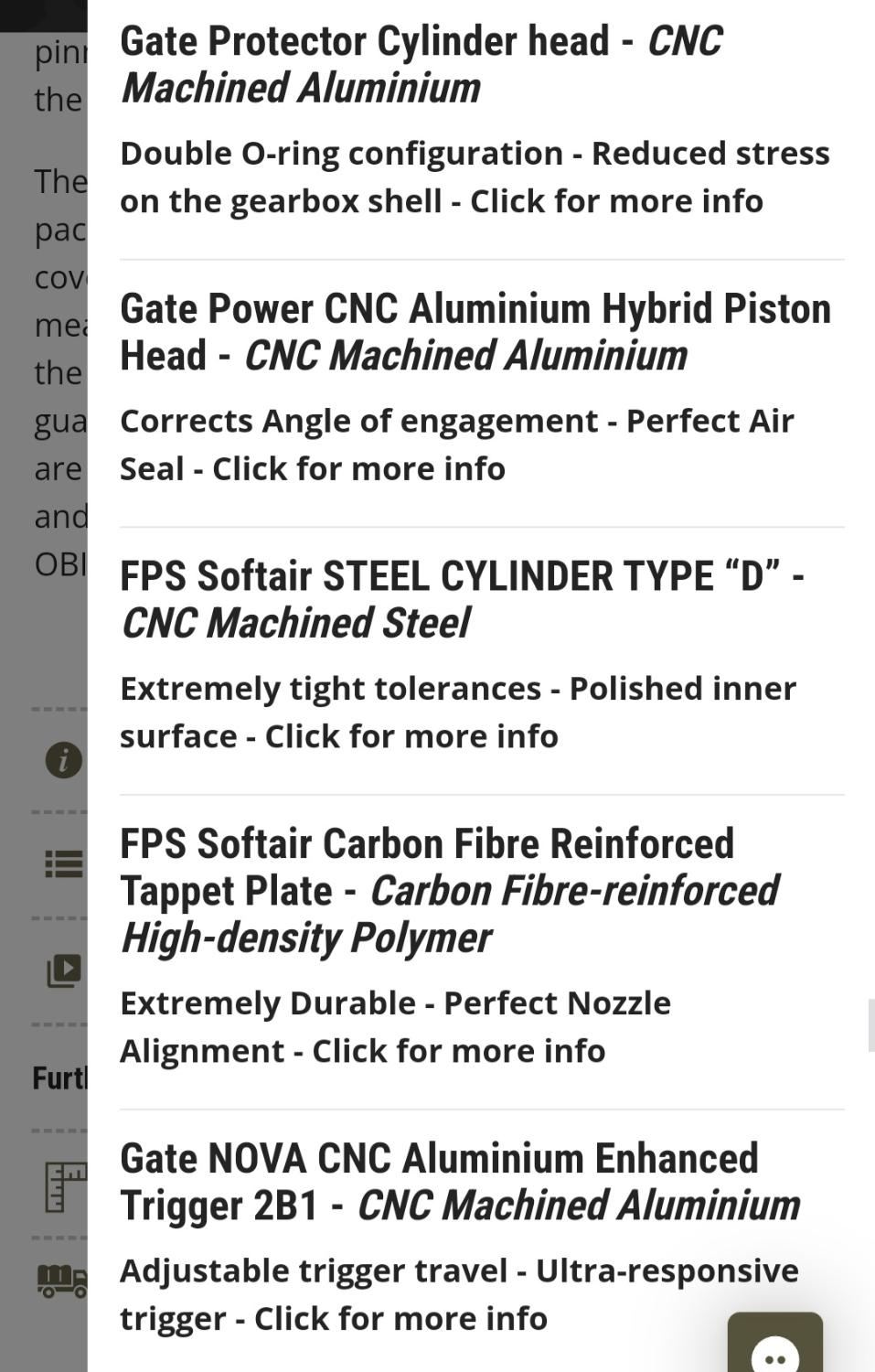875x1372 pixels.
Task: Open FPS Softair Steel Cylinder Type D
Action: click(x=462, y=599)
